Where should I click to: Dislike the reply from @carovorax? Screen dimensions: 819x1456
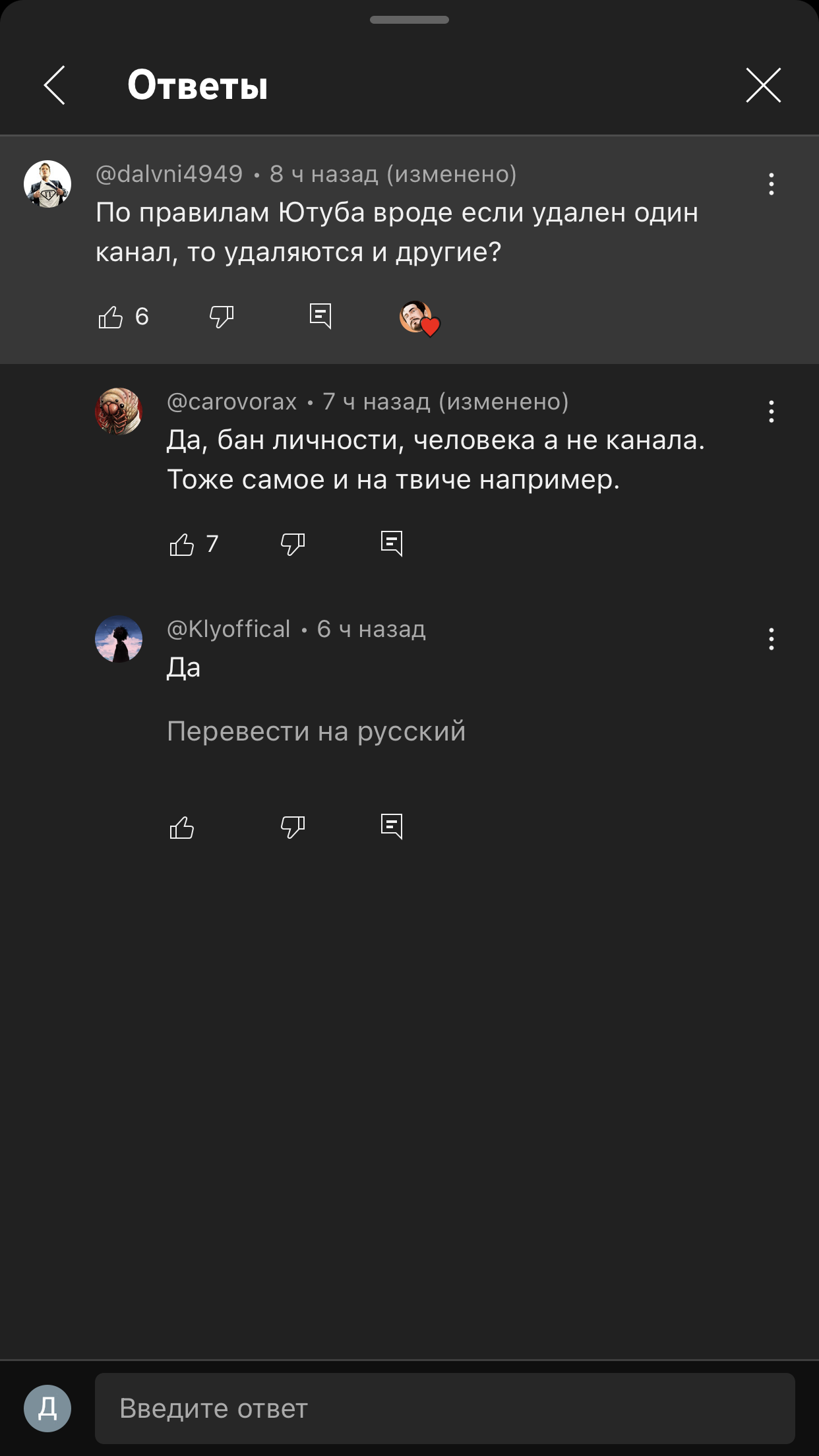pyautogui.click(x=293, y=545)
